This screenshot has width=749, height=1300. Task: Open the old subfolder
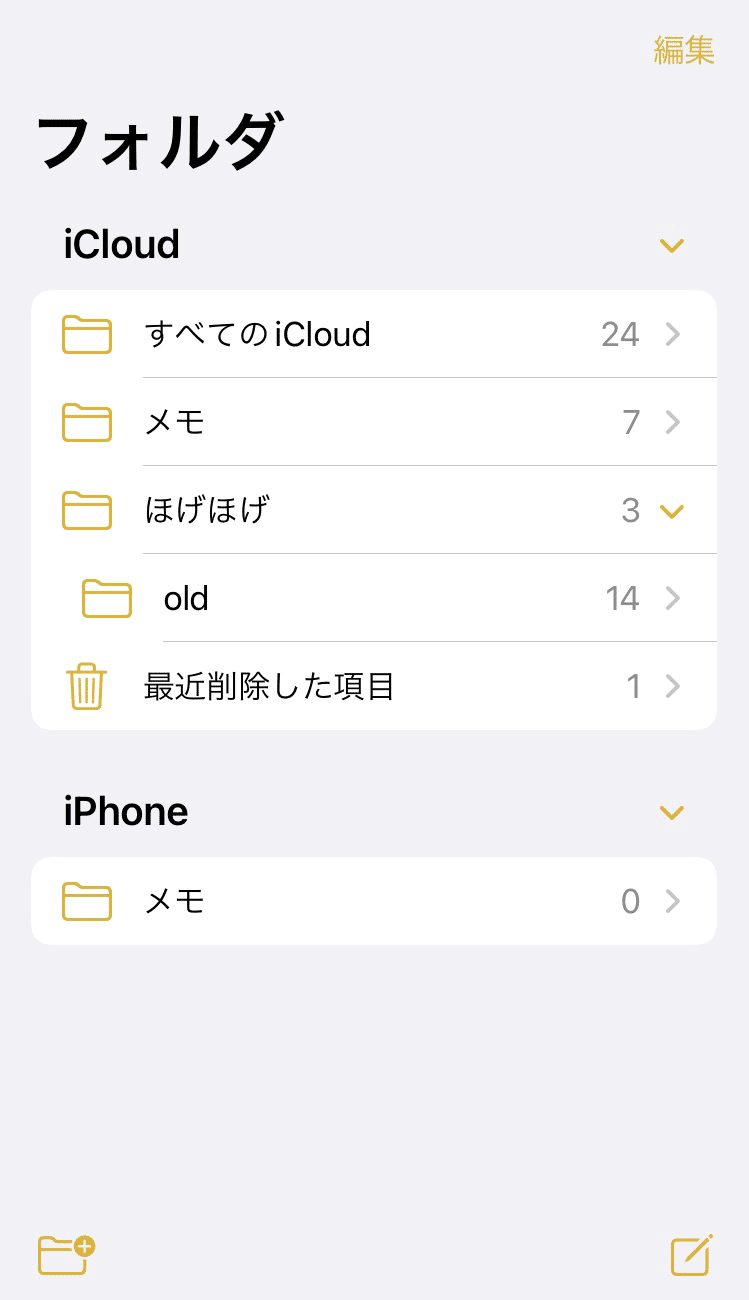(374, 598)
